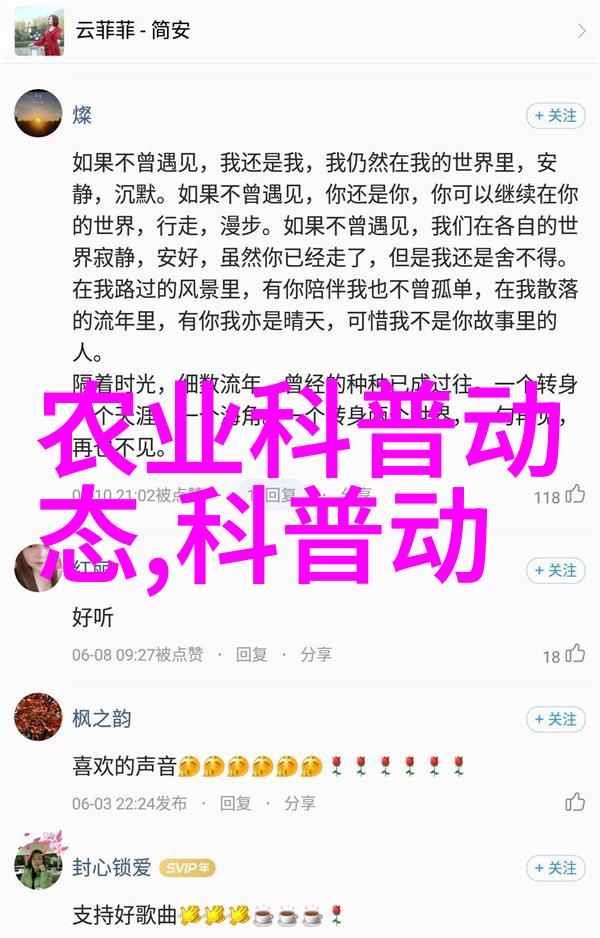Follow the user 枫之韵
The width and height of the screenshot is (600, 938).
[555, 719]
